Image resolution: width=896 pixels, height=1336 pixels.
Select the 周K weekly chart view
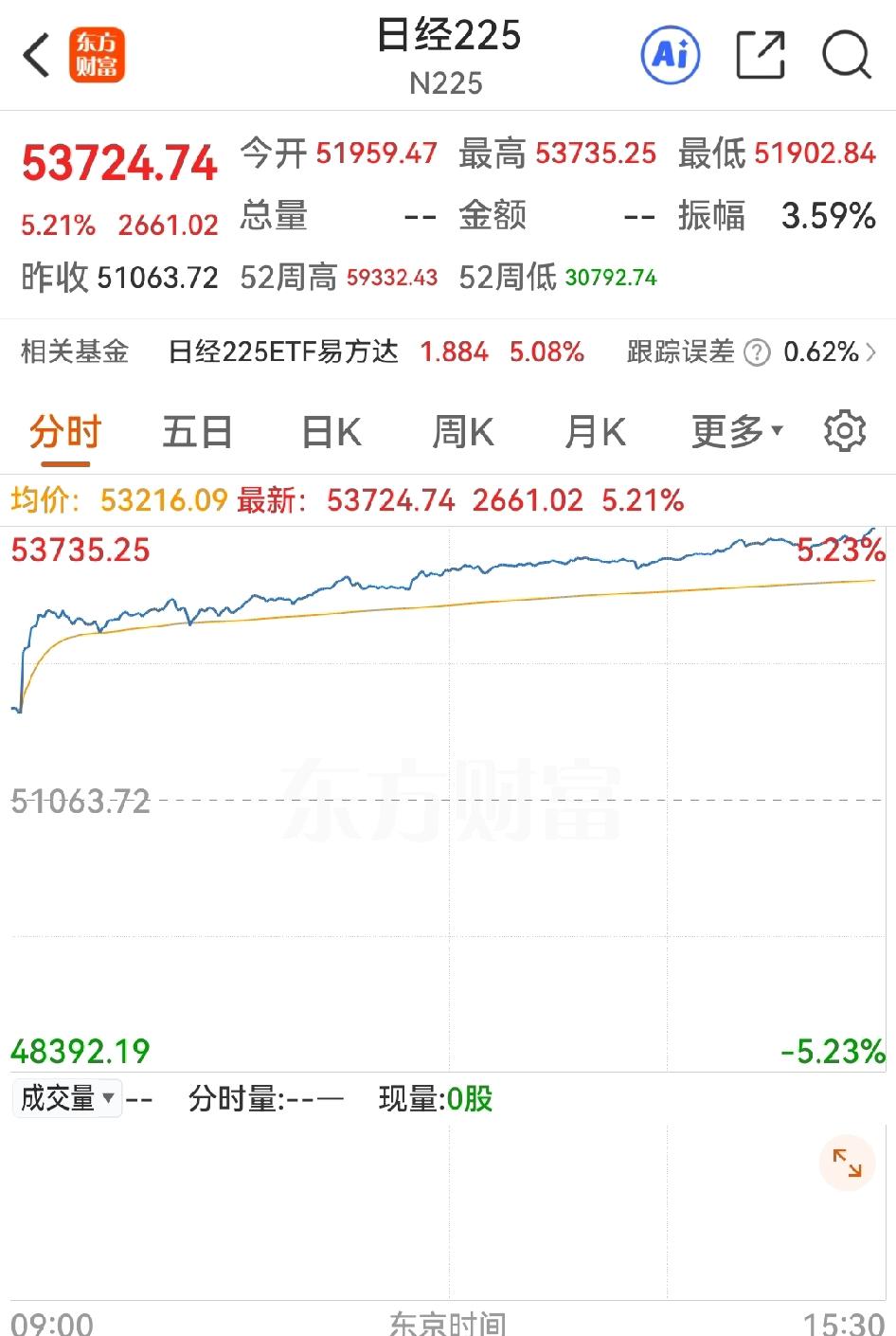point(461,431)
